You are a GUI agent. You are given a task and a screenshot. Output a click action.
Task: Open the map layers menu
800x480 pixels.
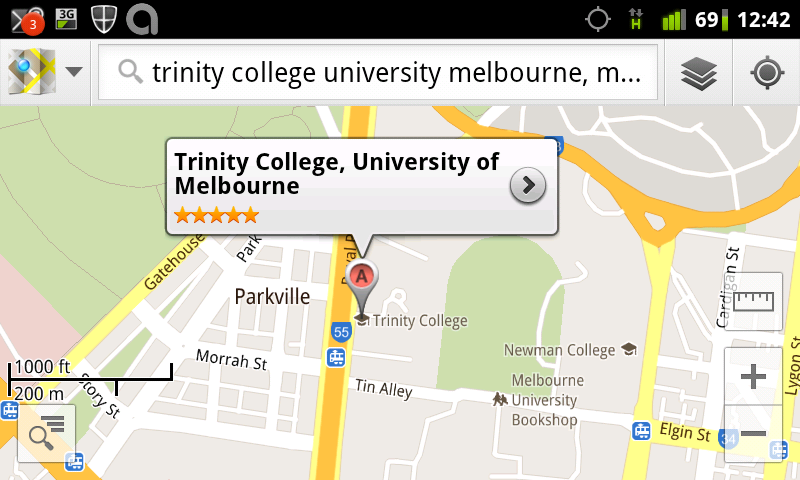coord(700,72)
